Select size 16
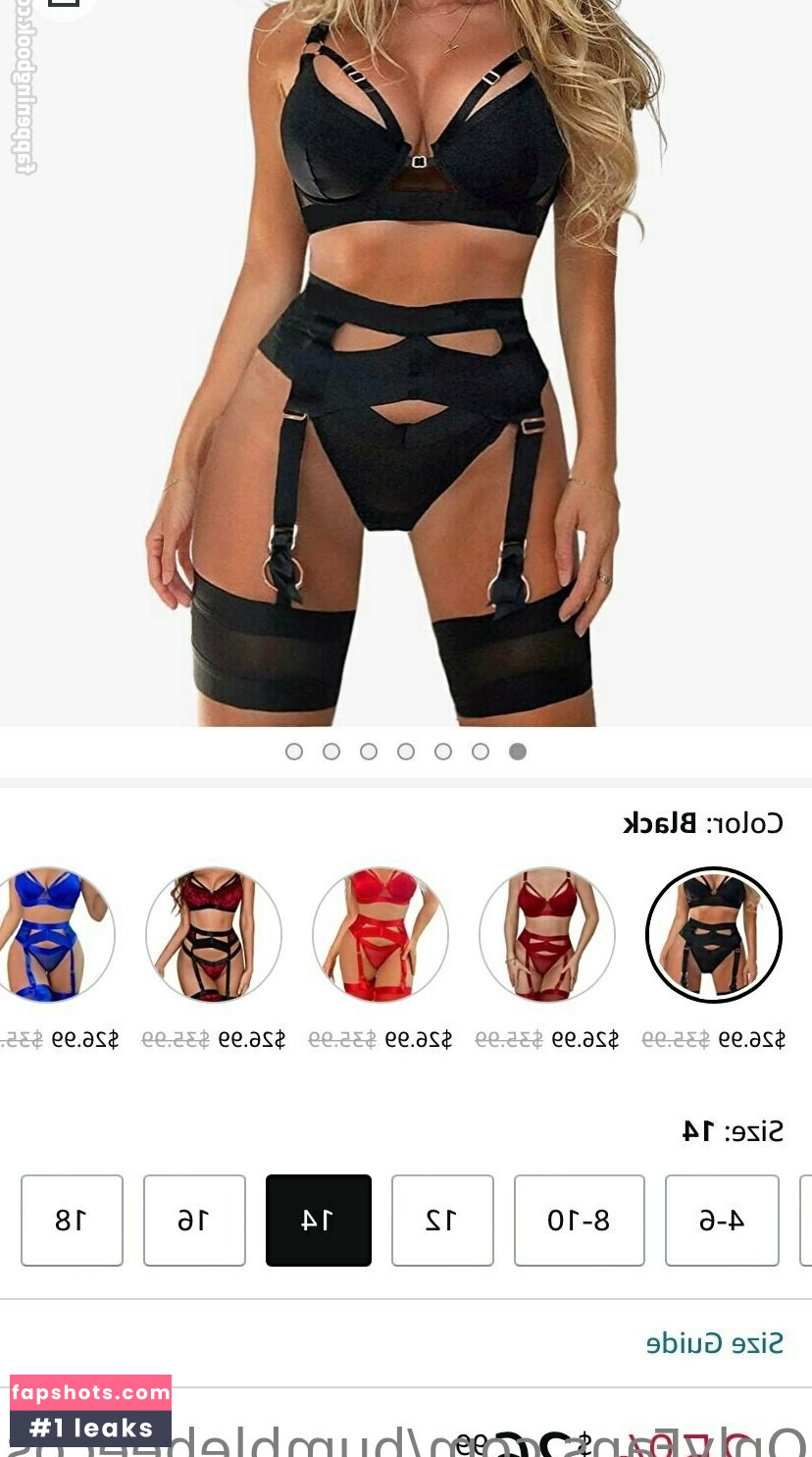The image size is (812, 1457). pos(194,1221)
